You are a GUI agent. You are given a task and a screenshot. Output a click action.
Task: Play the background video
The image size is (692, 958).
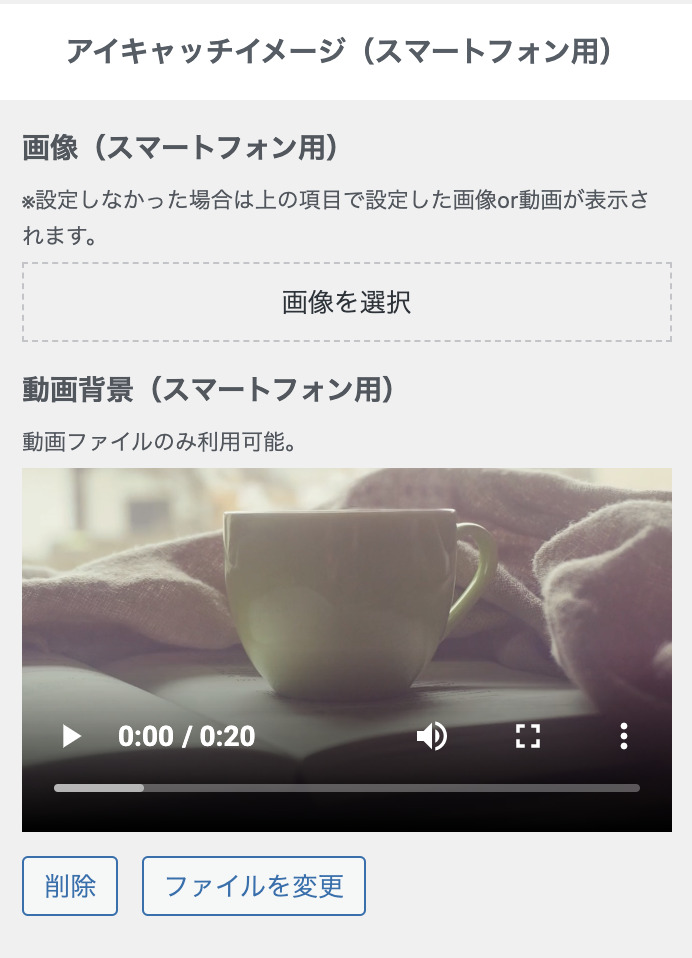coord(71,737)
